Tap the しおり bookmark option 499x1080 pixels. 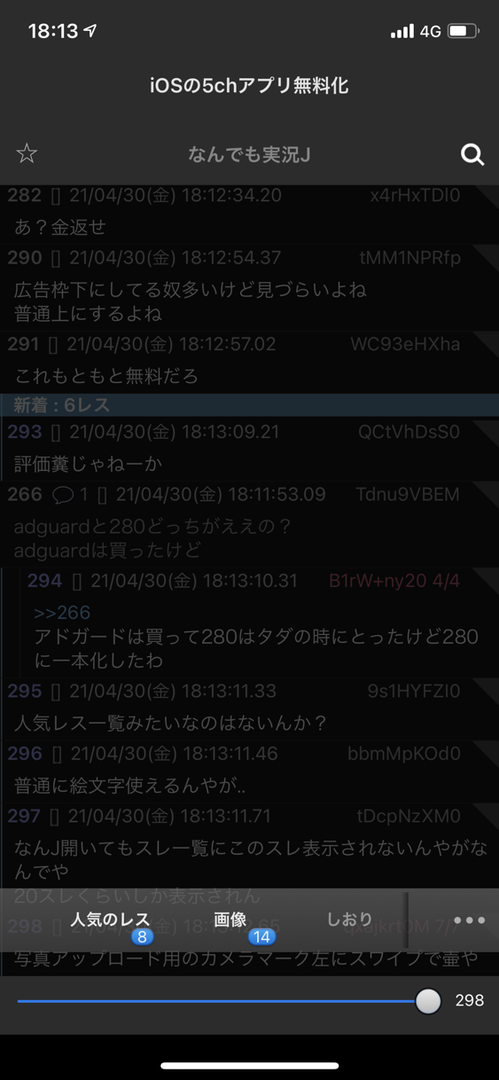click(349, 920)
